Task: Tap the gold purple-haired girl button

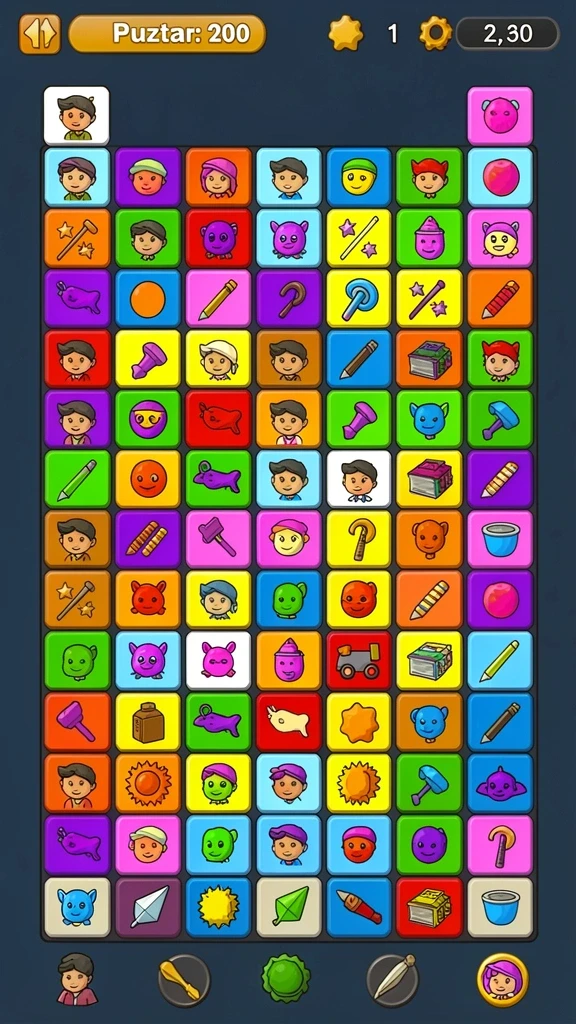Action: tap(503, 980)
